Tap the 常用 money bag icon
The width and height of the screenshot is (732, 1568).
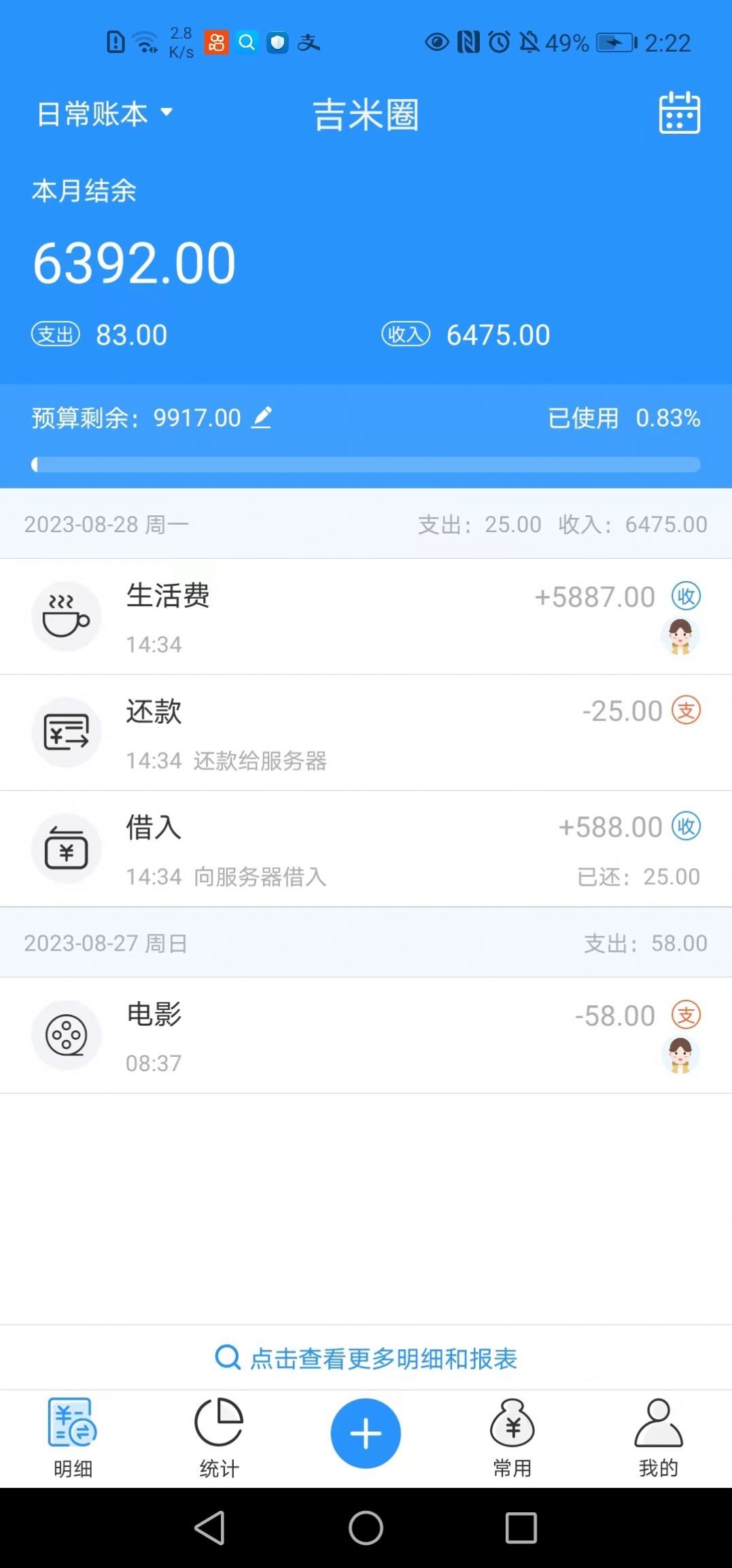512,1428
